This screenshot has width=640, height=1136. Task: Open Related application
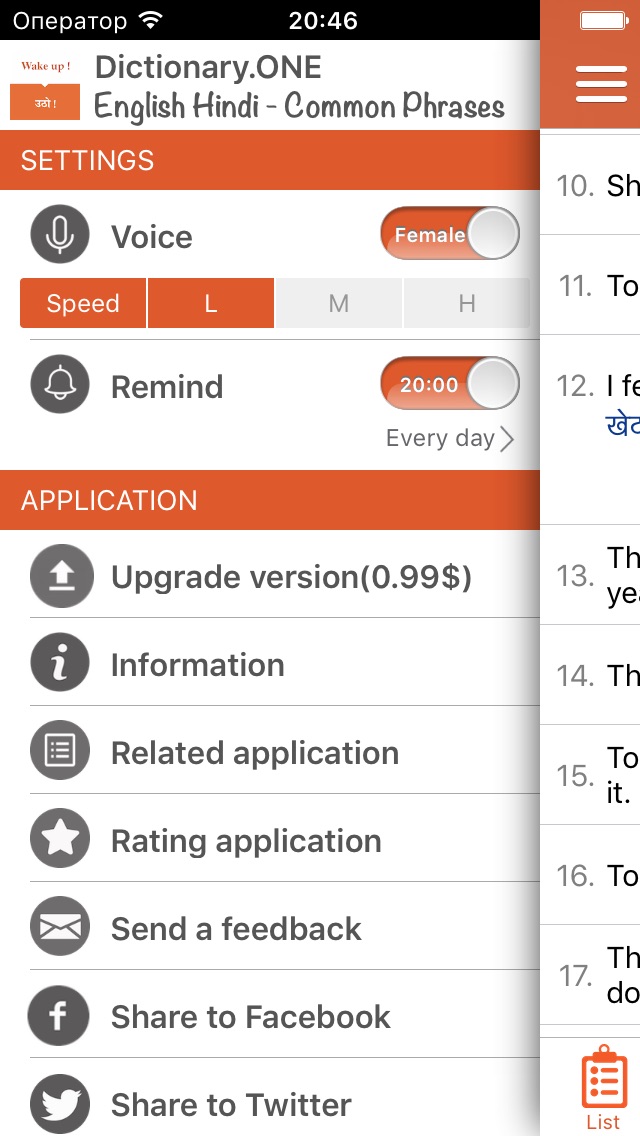(x=284, y=751)
